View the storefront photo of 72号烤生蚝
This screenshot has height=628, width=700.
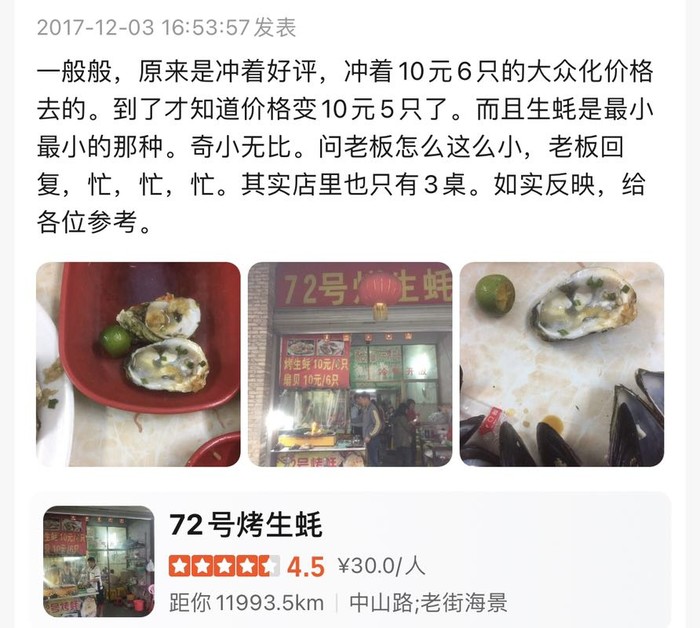(x=349, y=364)
